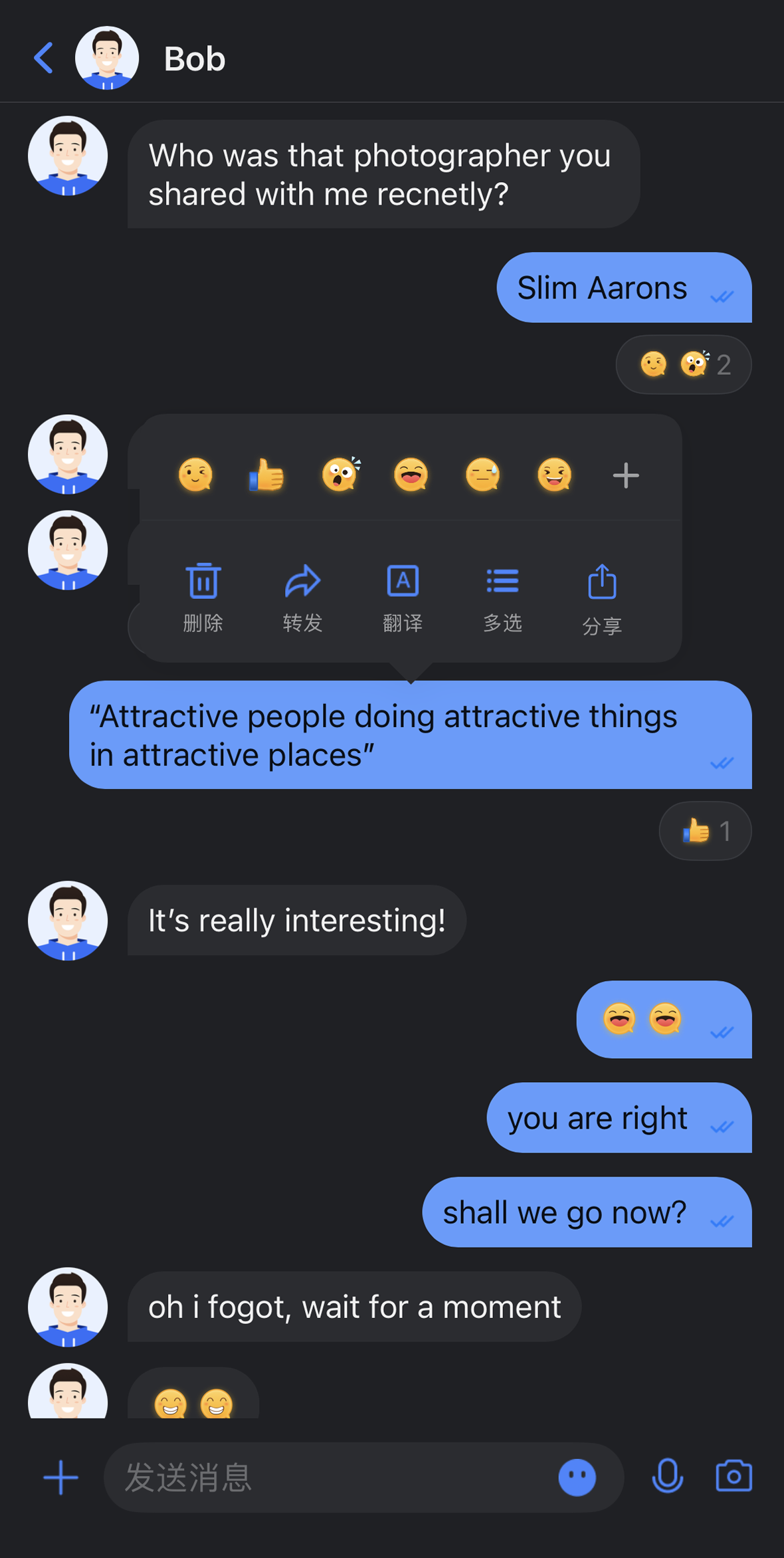
Task: Open the camera from input bar
Action: pos(734,1476)
